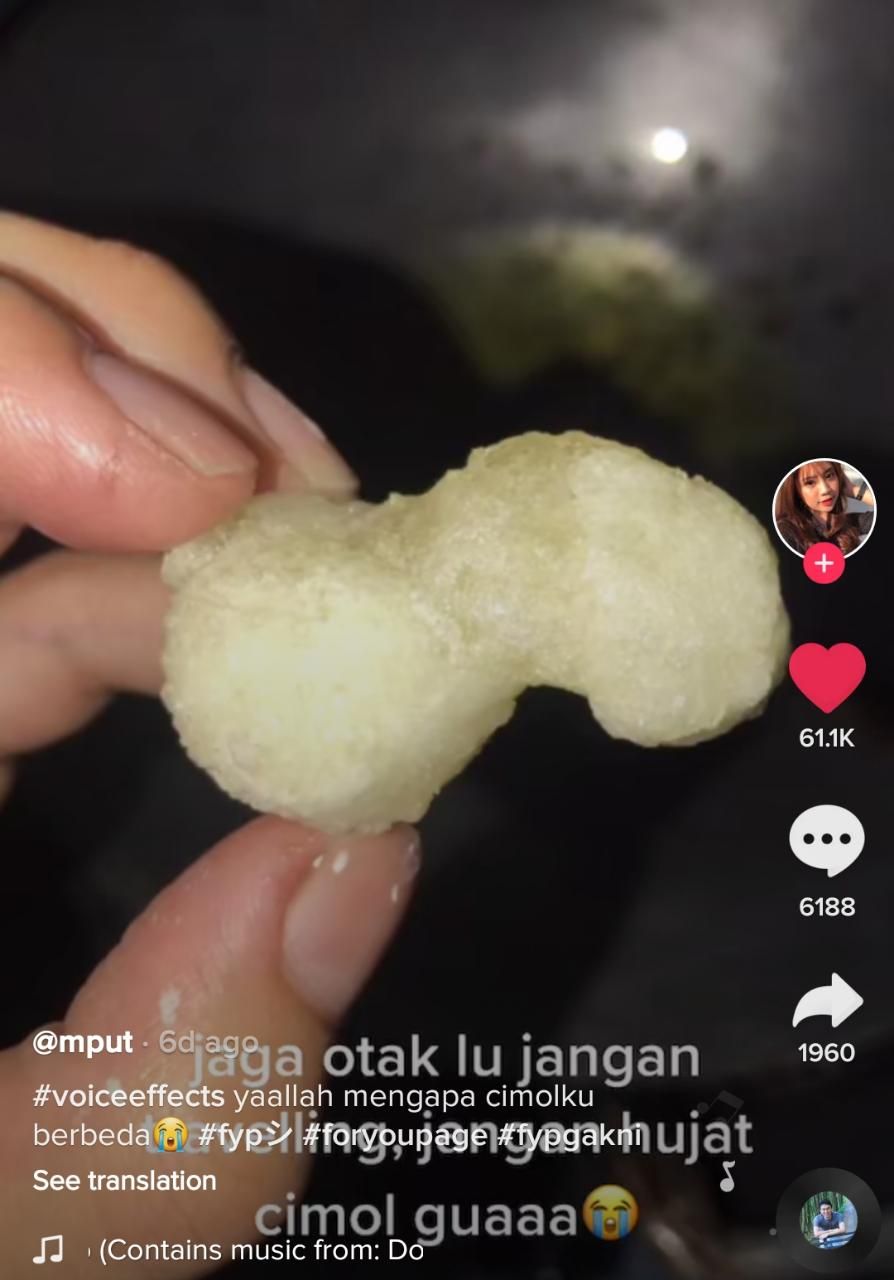Like this video with the heart
The height and width of the screenshot is (1280, 894).
pos(827,678)
